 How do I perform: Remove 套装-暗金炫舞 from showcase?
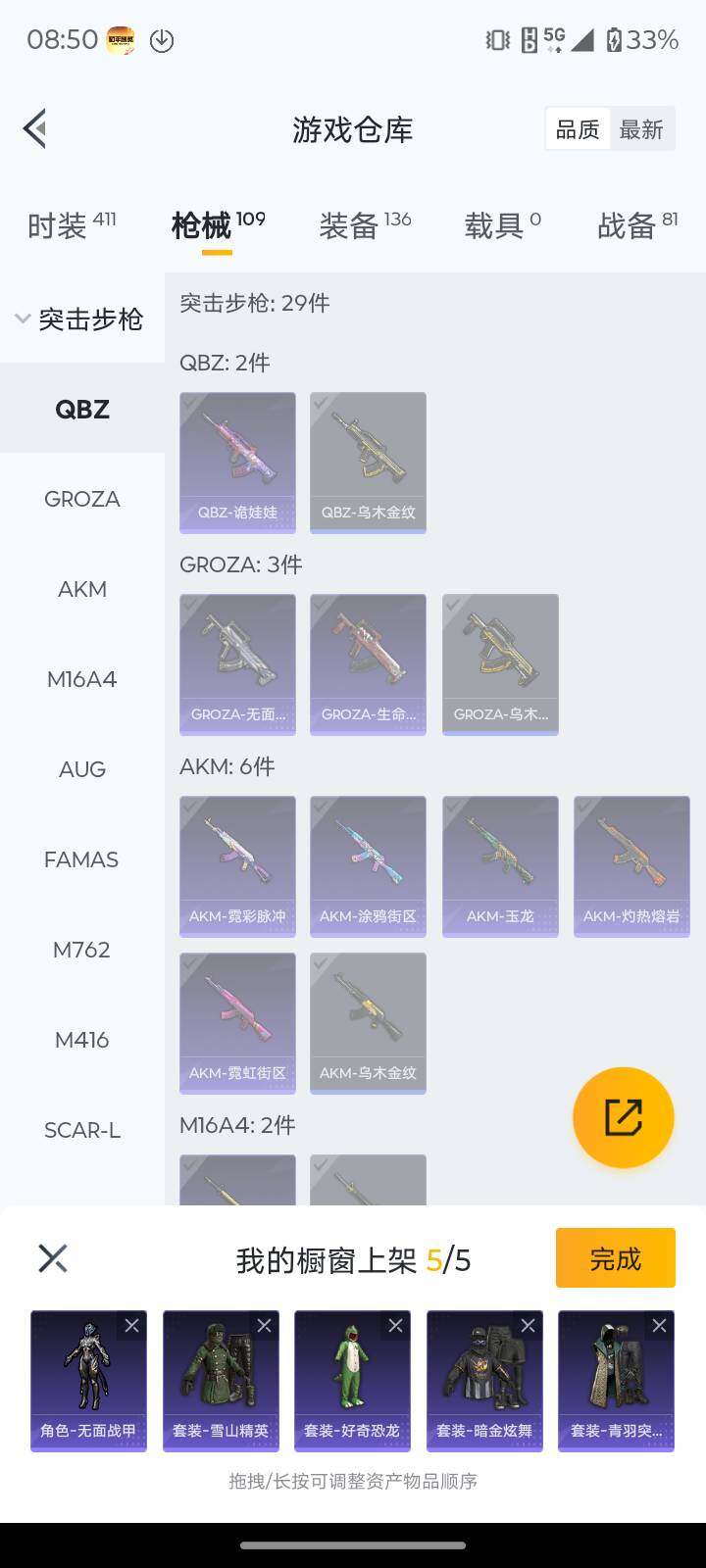click(x=528, y=1326)
